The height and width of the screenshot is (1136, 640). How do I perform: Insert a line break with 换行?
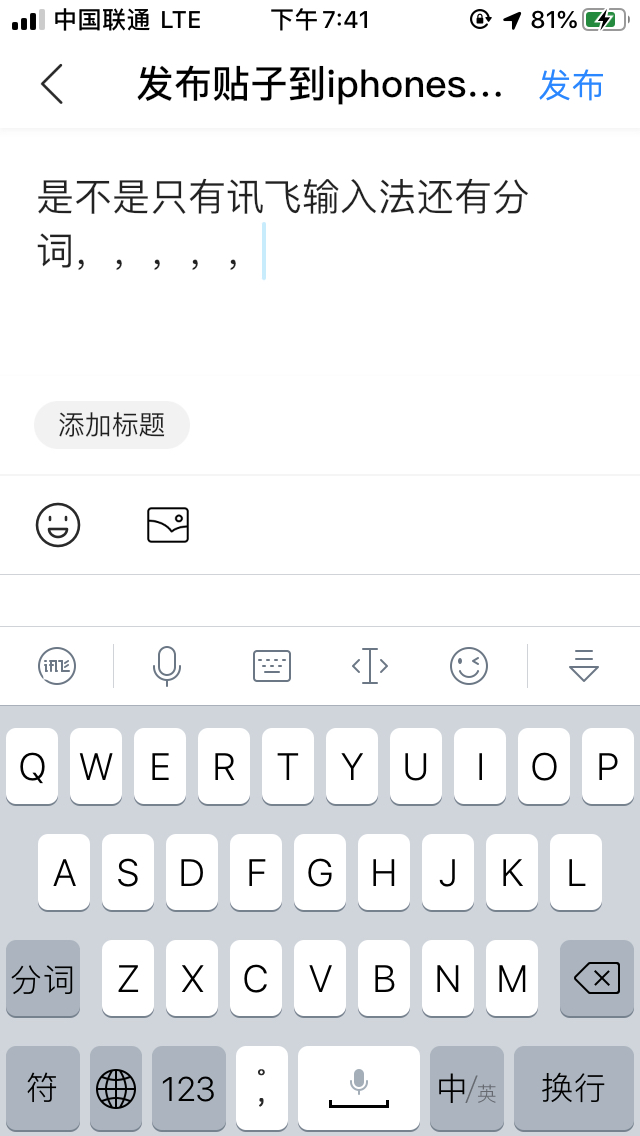click(x=574, y=1088)
